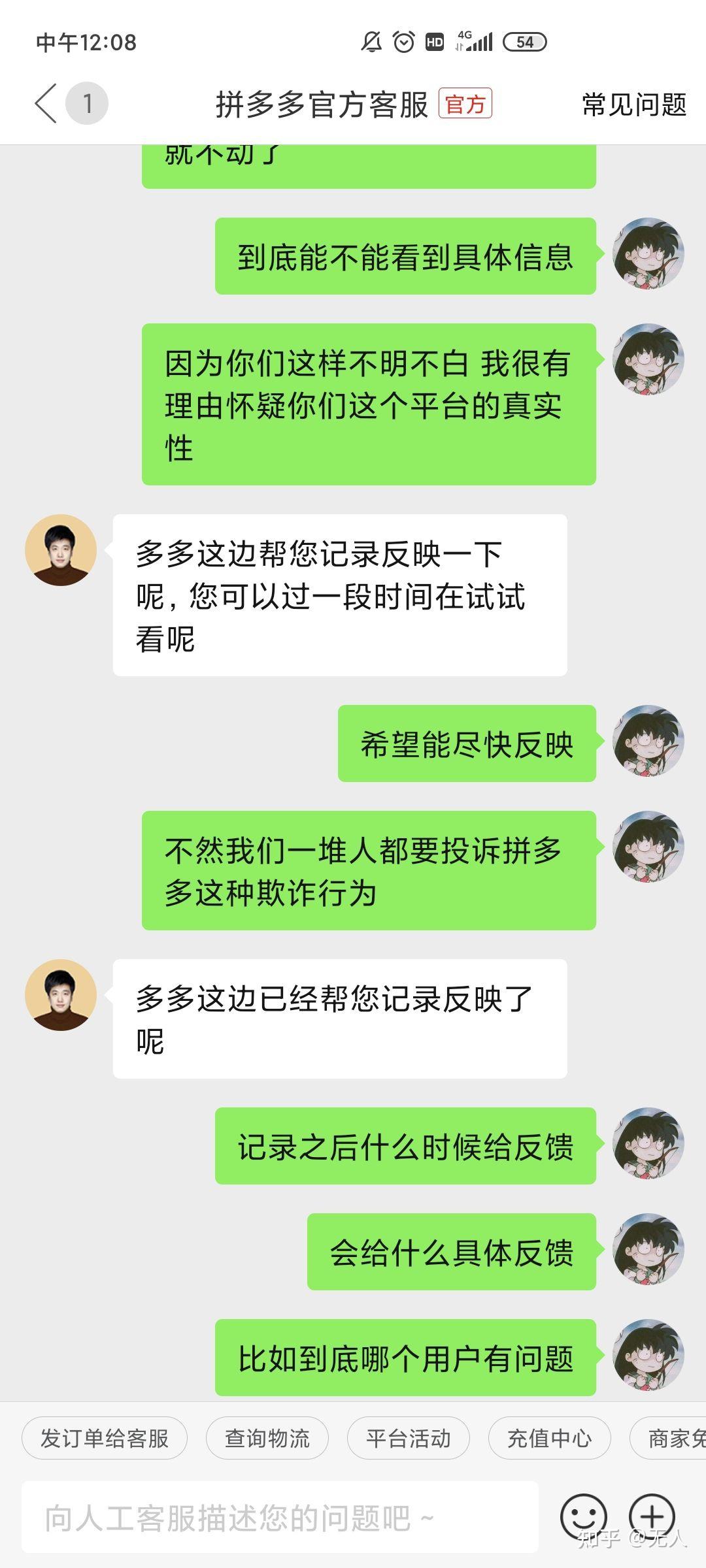Open the emoji picker

pos(583,1516)
